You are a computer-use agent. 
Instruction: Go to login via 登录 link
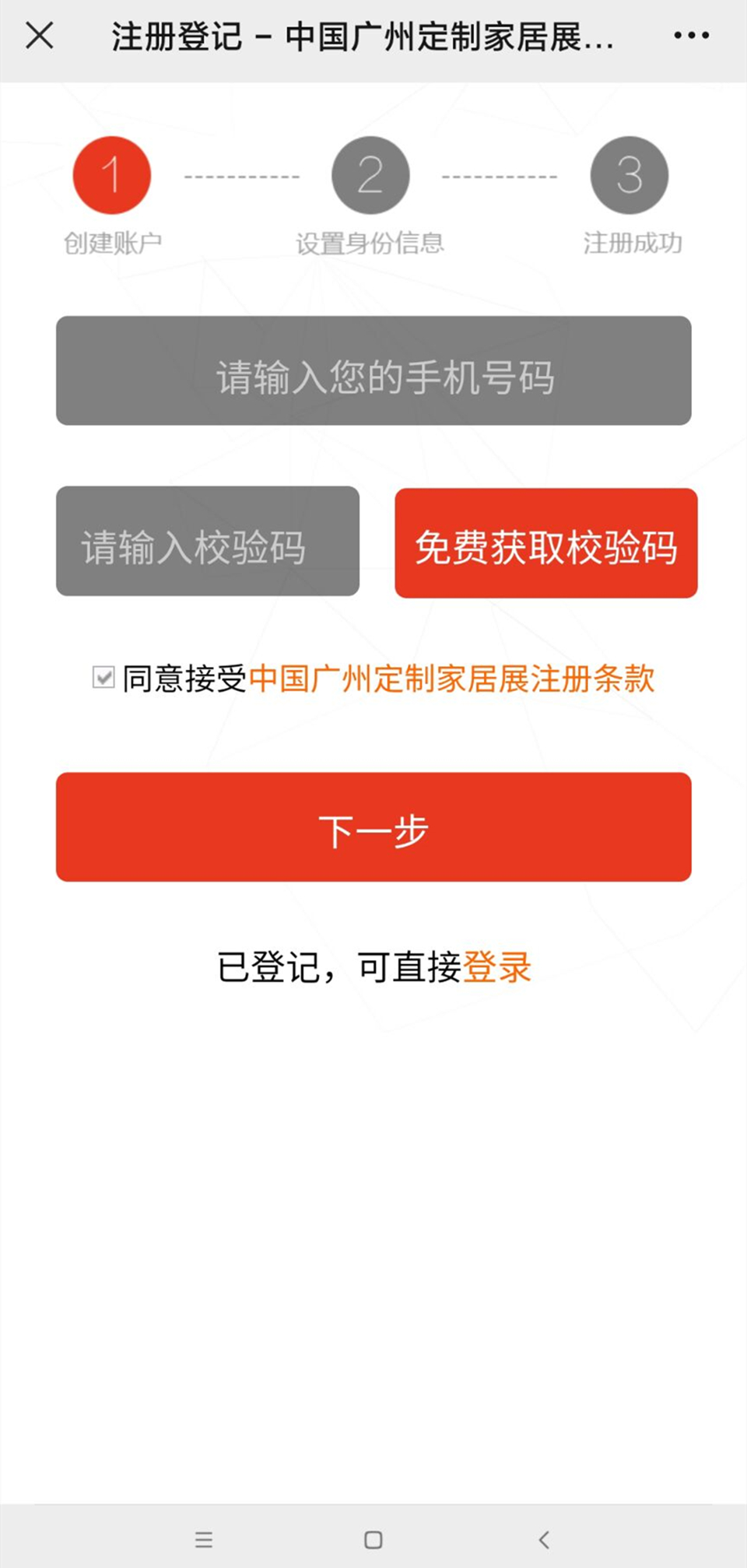[497, 967]
